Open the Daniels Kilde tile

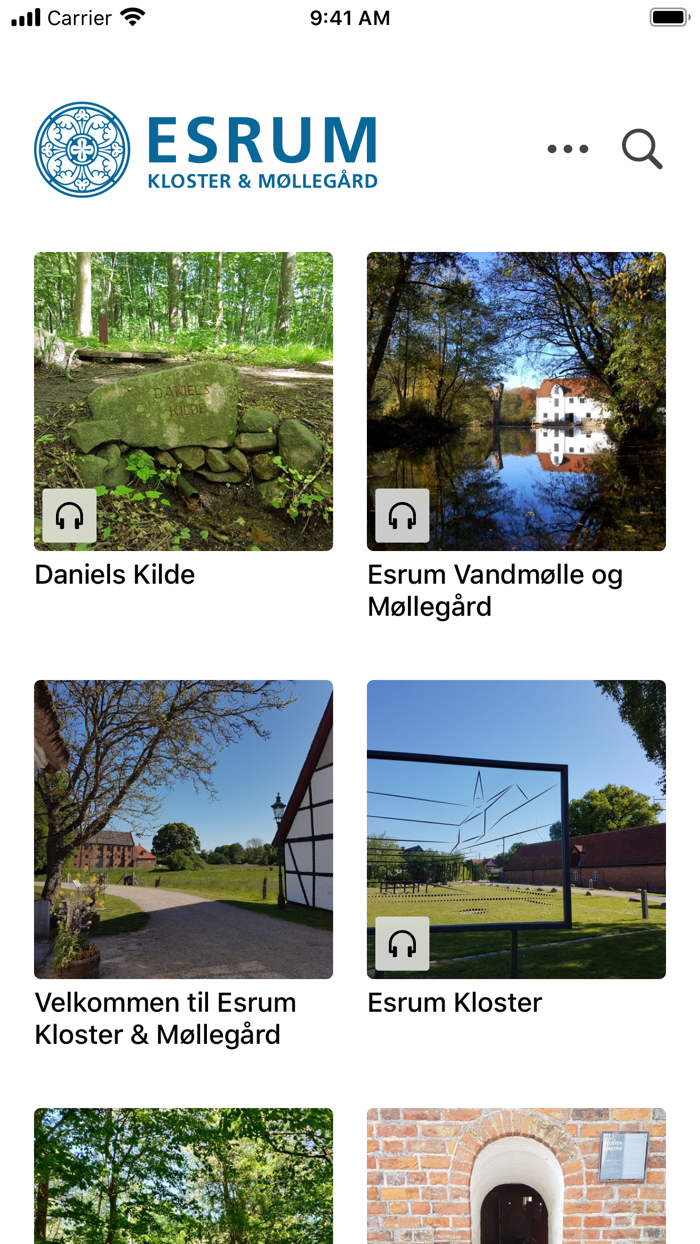pos(183,402)
